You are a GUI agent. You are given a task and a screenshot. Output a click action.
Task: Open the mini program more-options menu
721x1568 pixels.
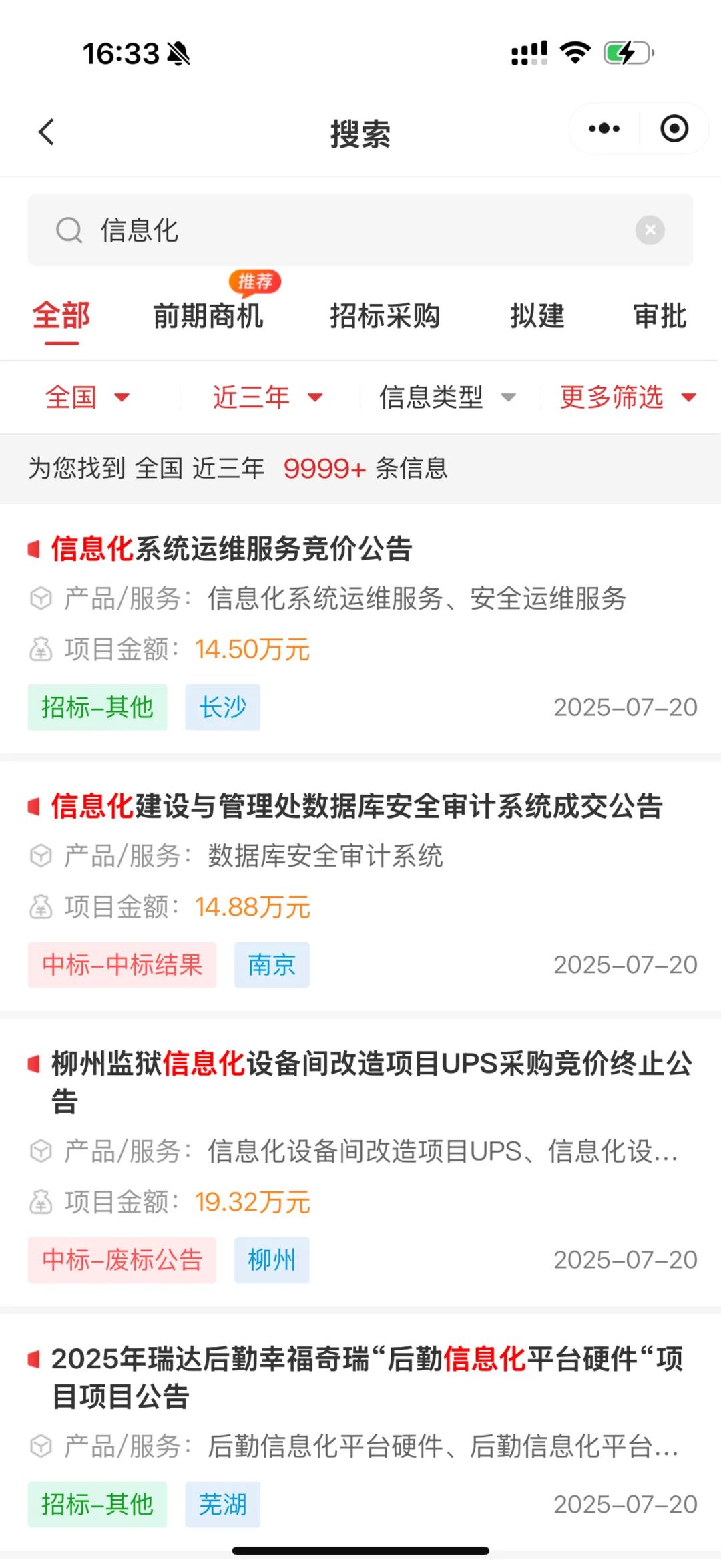pyautogui.click(x=604, y=128)
